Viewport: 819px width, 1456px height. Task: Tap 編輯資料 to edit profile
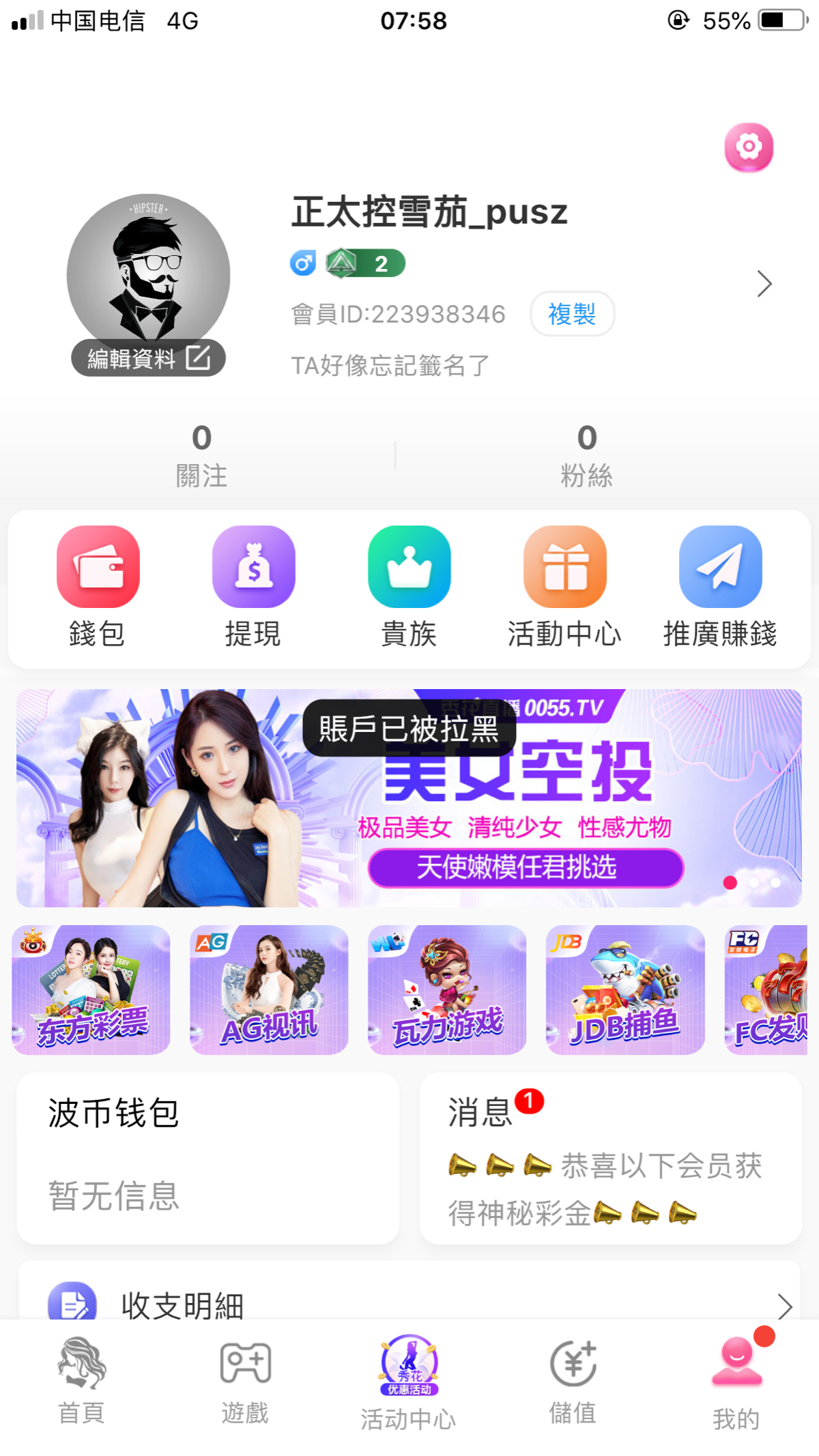coord(148,358)
